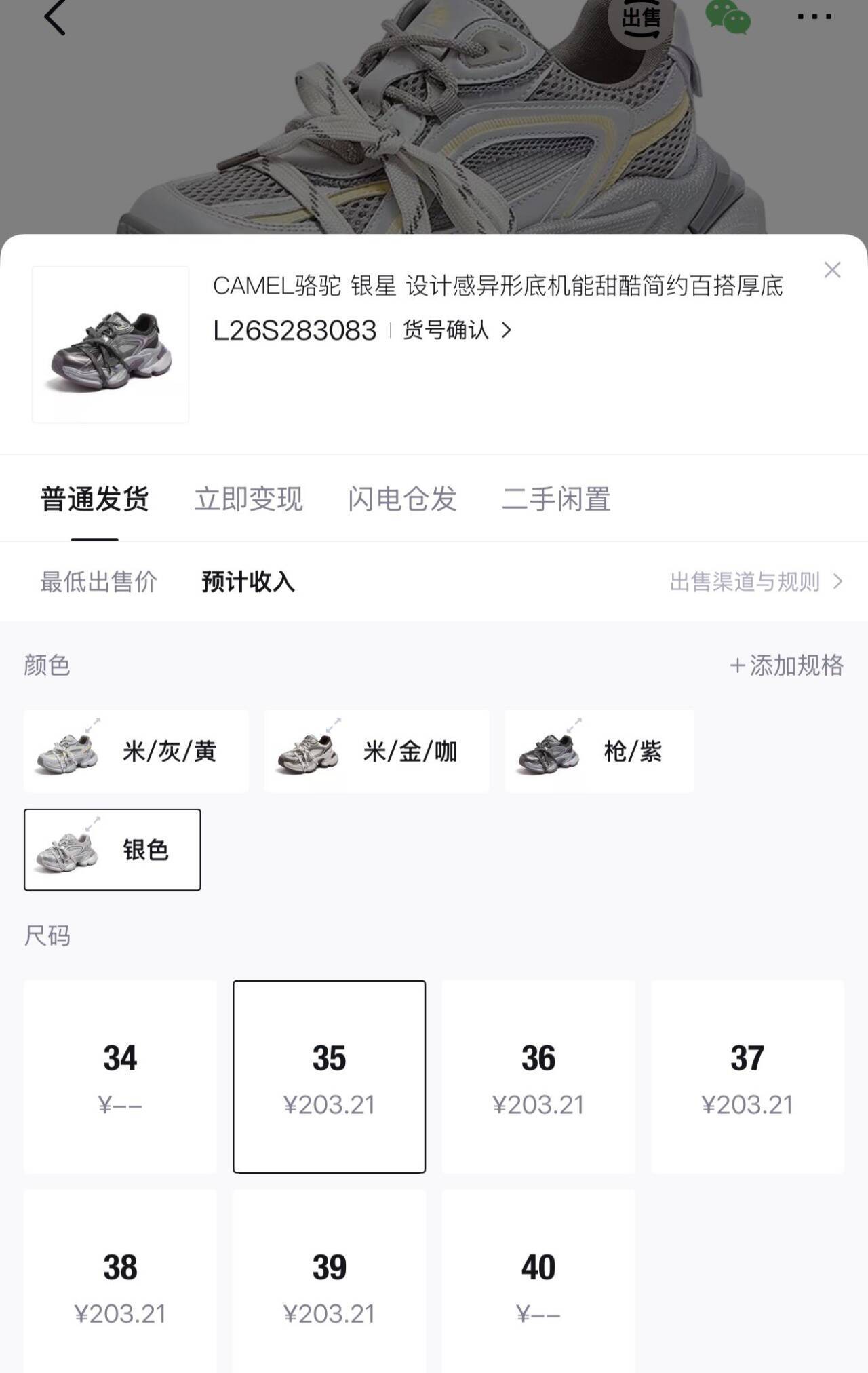Choose size 37 at ¥203.21
Image resolution: width=868 pixels, height=1373 pixels.
pos(747,1077)
